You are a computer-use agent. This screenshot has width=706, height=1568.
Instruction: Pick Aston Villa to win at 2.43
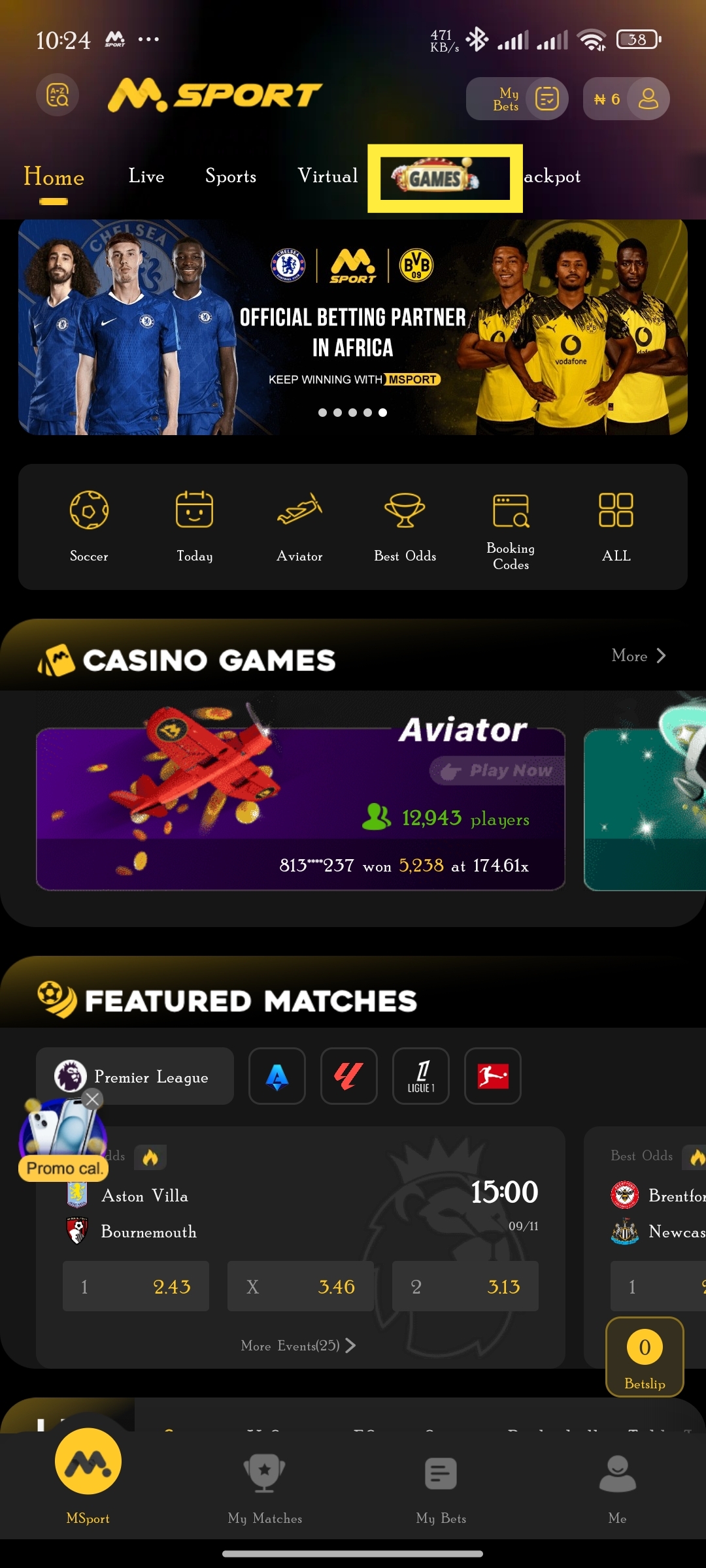(136, 1286)
